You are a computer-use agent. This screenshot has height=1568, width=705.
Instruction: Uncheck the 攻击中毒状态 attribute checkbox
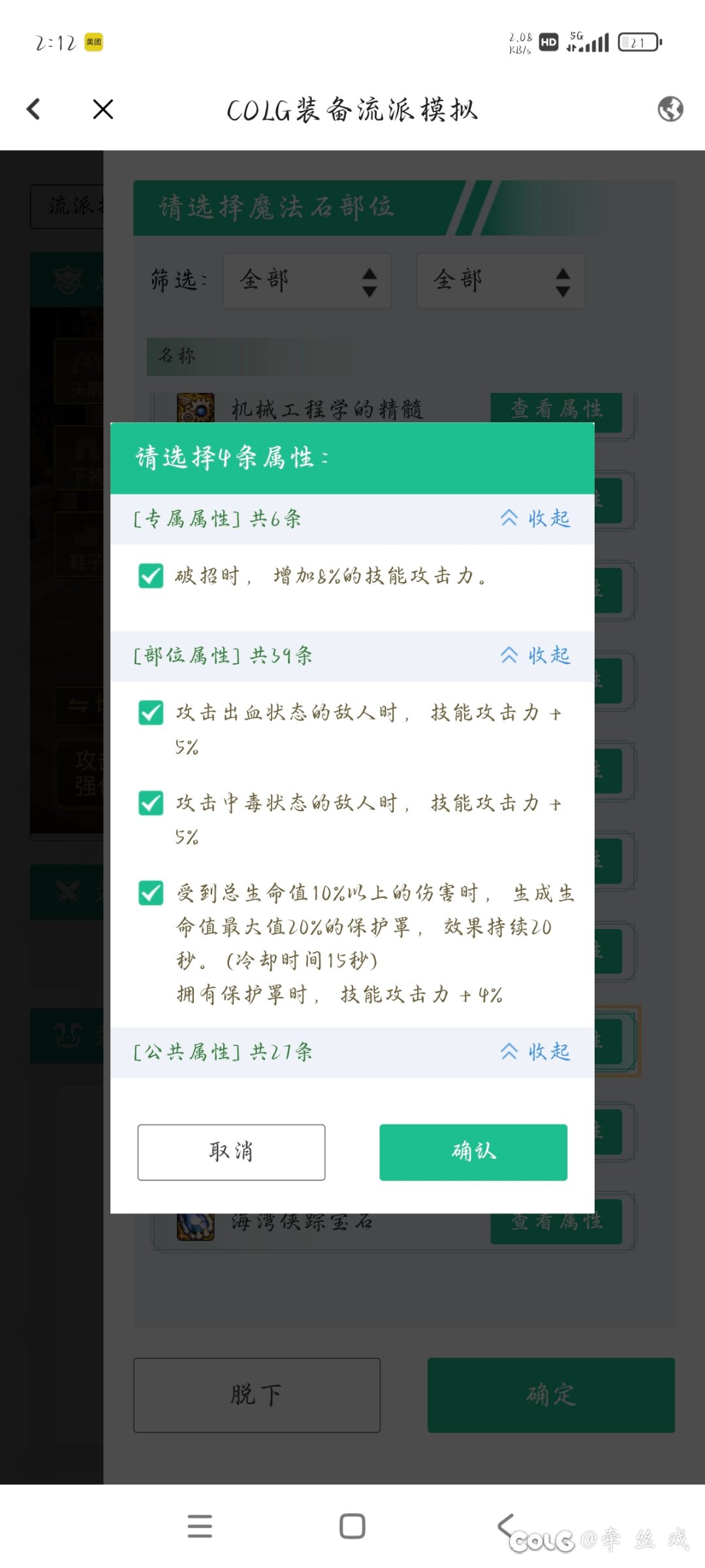151,803
